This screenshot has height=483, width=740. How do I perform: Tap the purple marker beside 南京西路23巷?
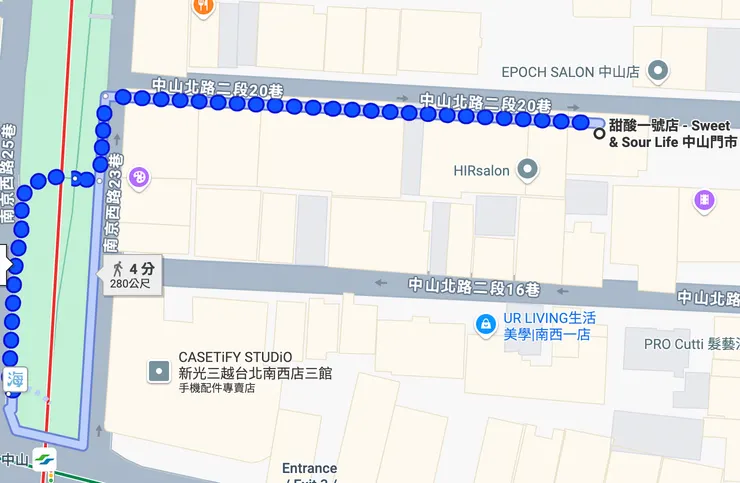pos(139,178)
